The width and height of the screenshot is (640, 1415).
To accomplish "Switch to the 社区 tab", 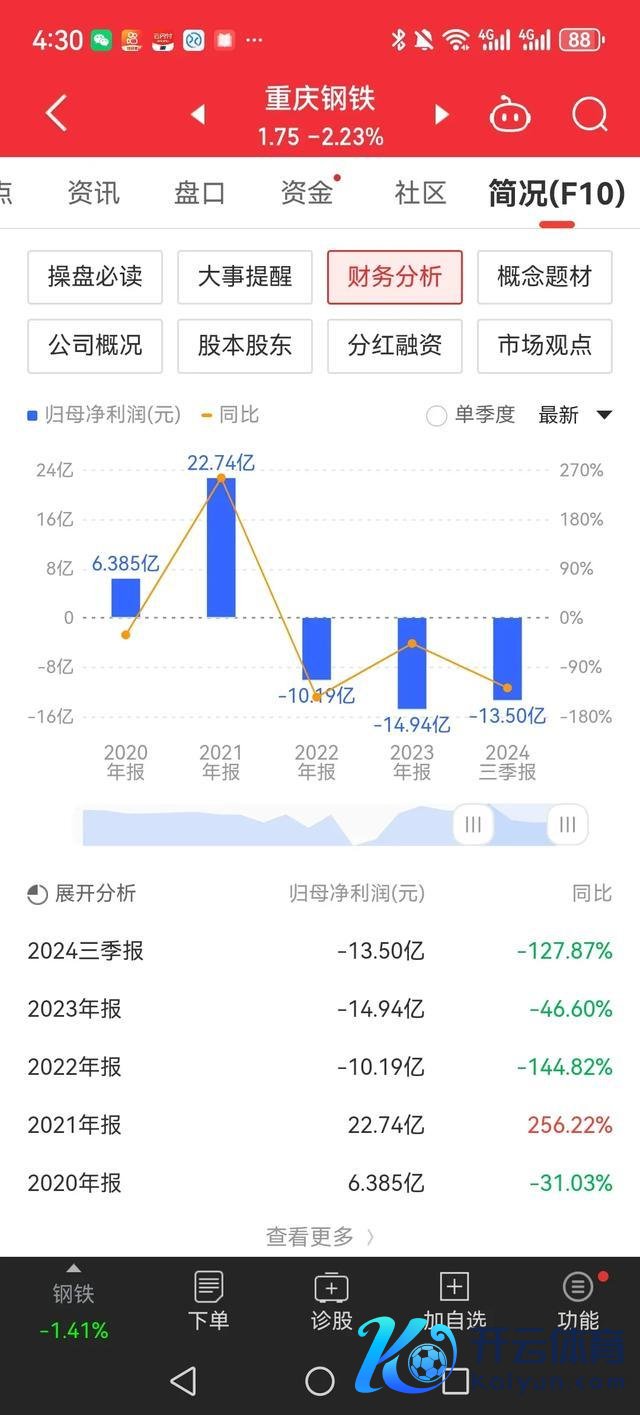I will 420,193.
